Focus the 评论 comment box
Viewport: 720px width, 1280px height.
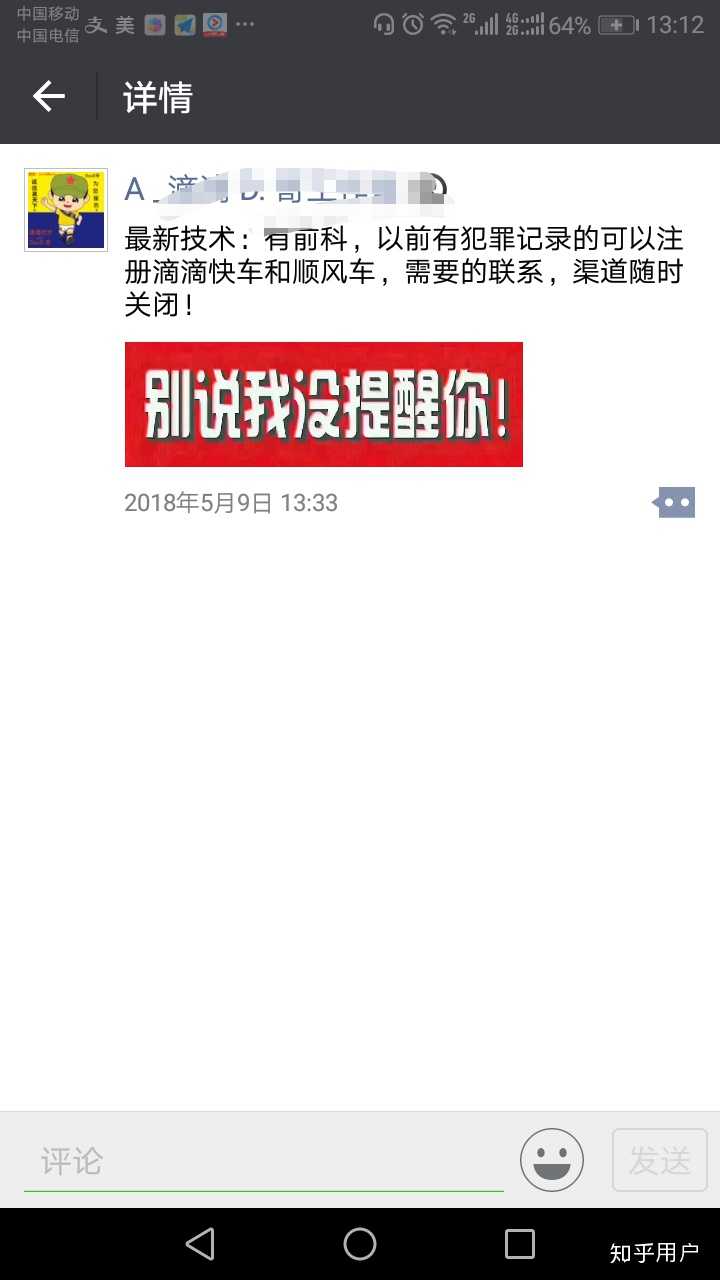pyautogui.click(x=264, y=1161)
